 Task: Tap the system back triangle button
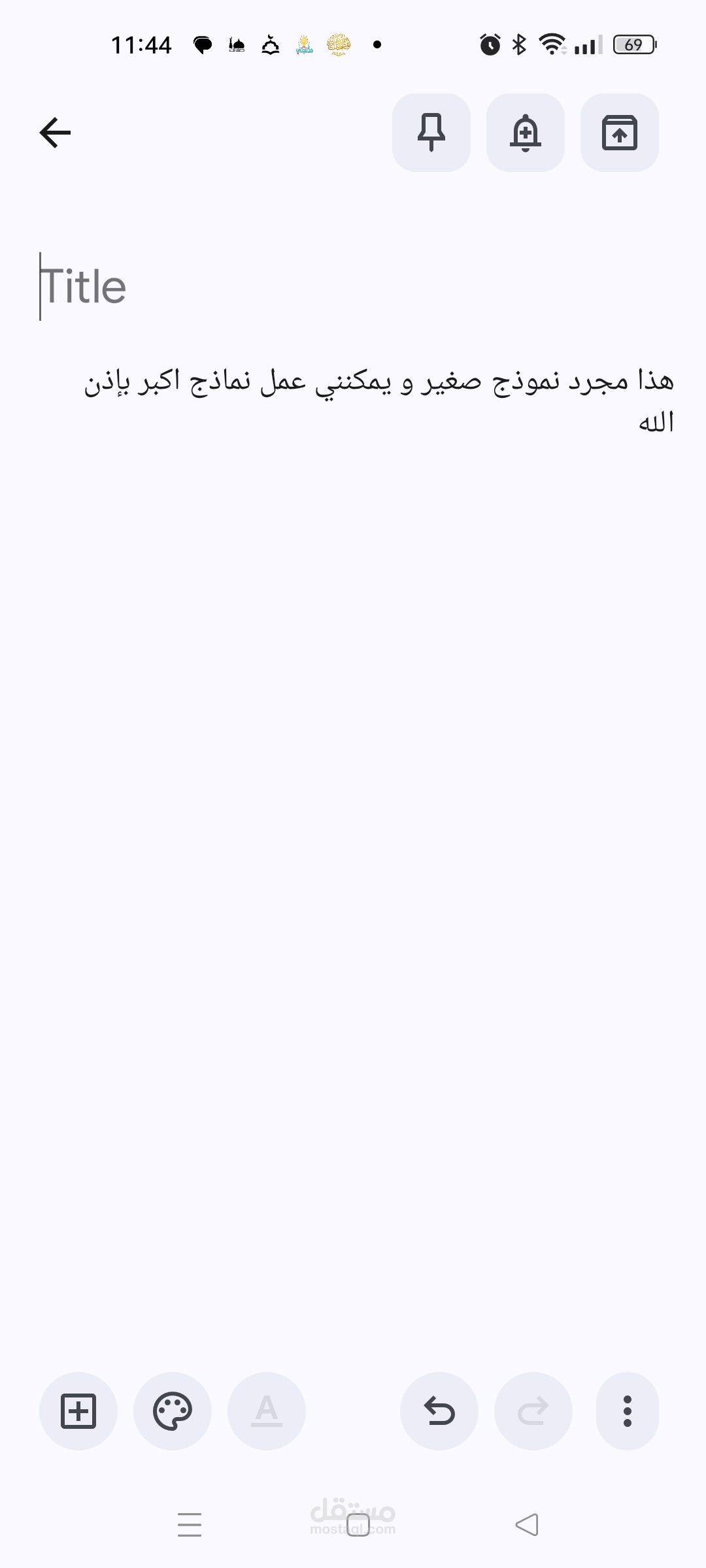527,1525
